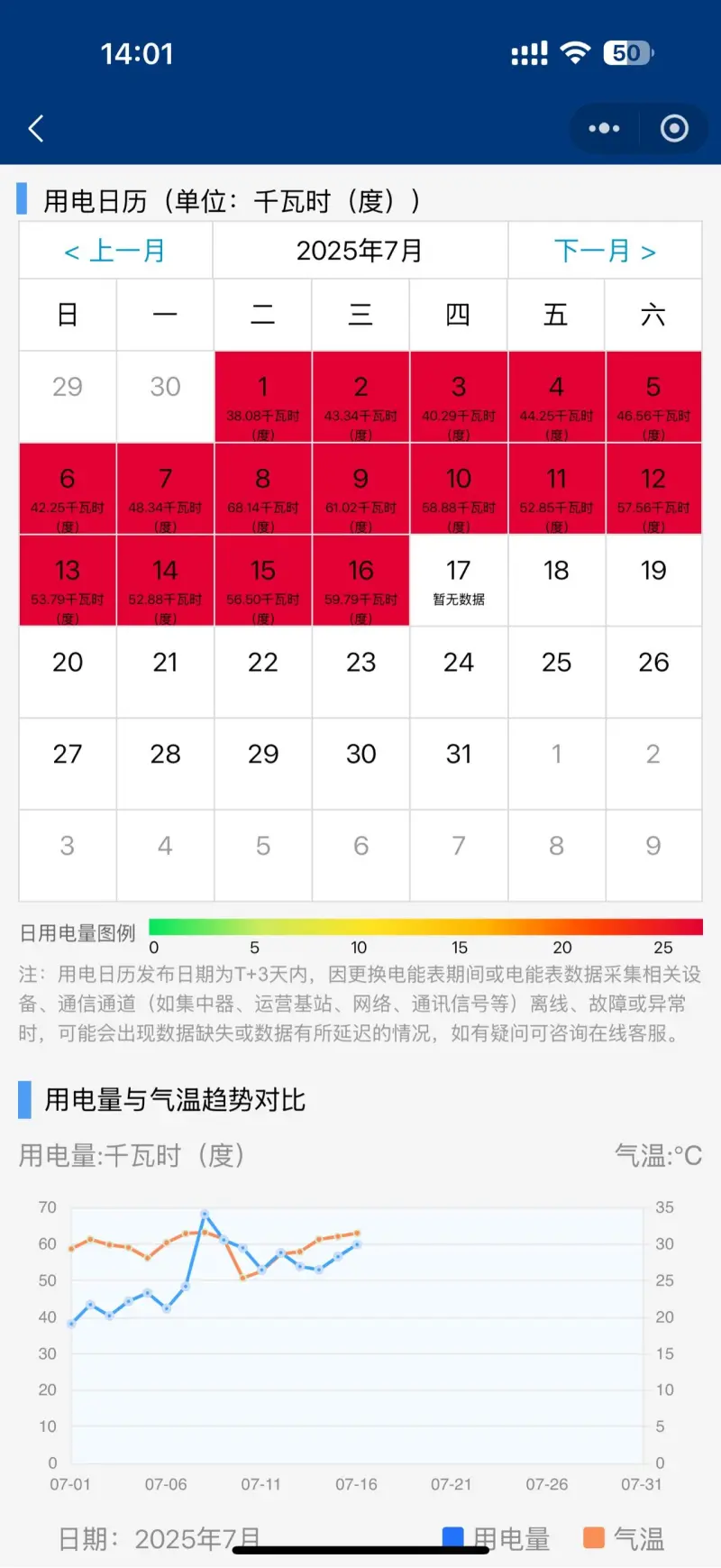
Task: Select July 16 in the calendar
Action: [x=360, y=581]
